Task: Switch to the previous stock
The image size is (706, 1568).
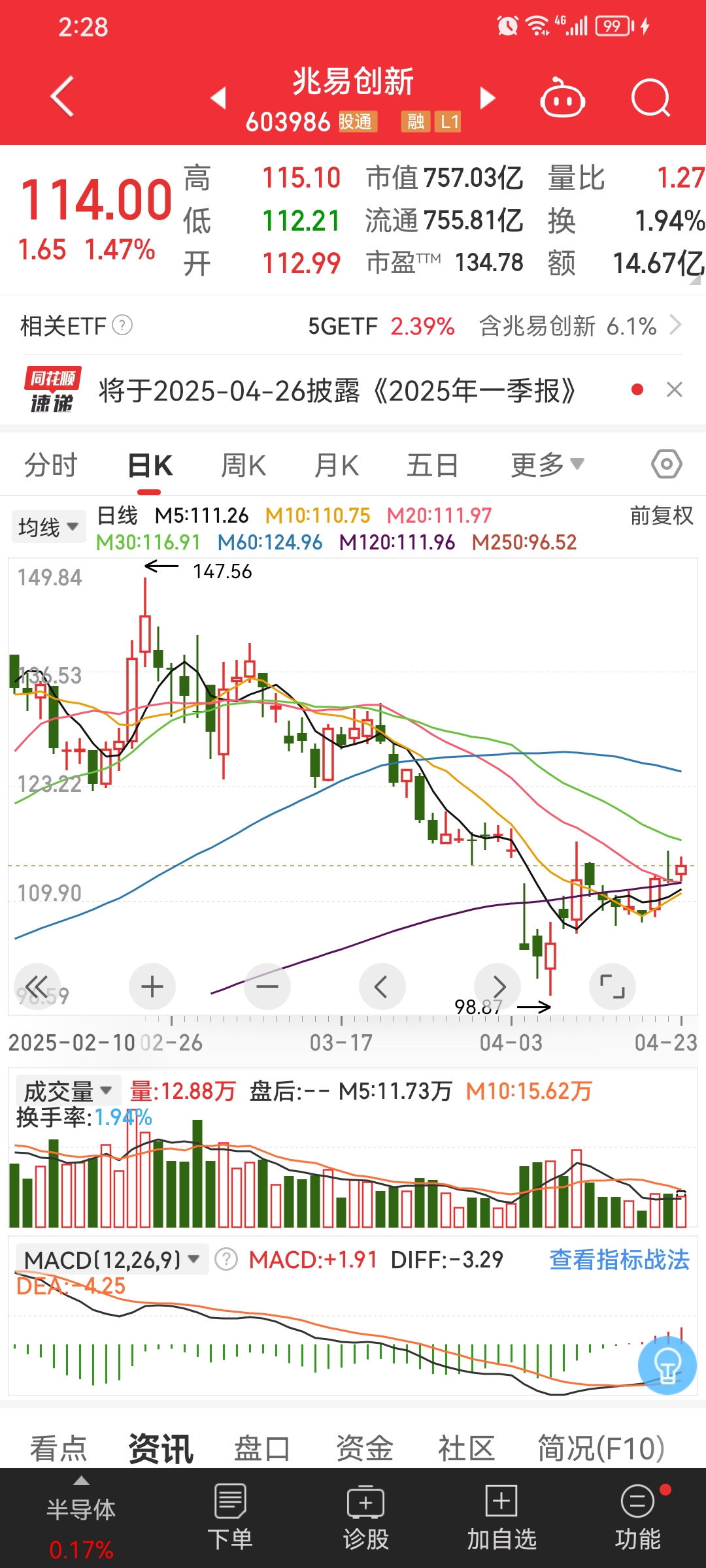Action: [218, 98]
